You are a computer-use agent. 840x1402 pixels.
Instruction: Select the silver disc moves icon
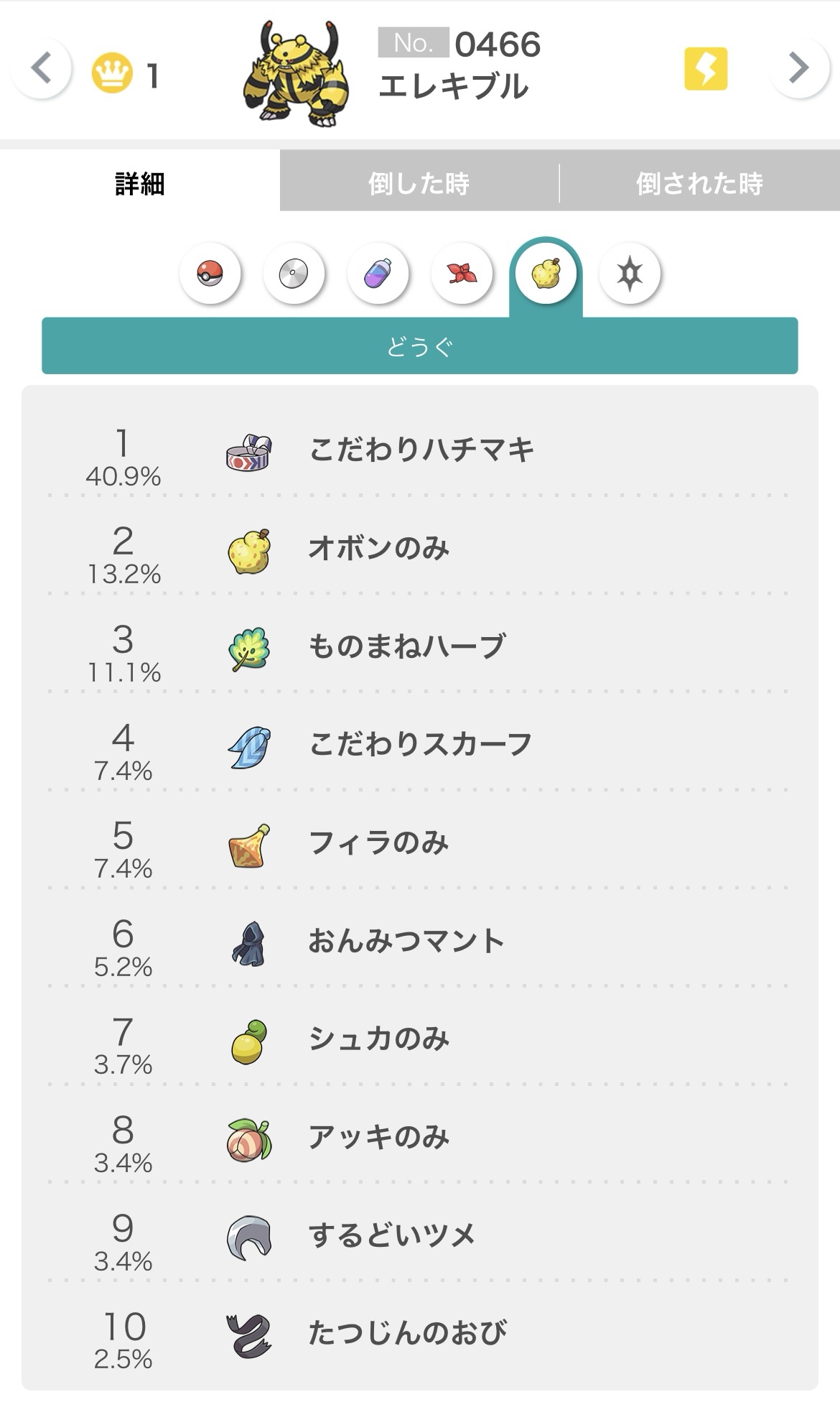(294, 274)
